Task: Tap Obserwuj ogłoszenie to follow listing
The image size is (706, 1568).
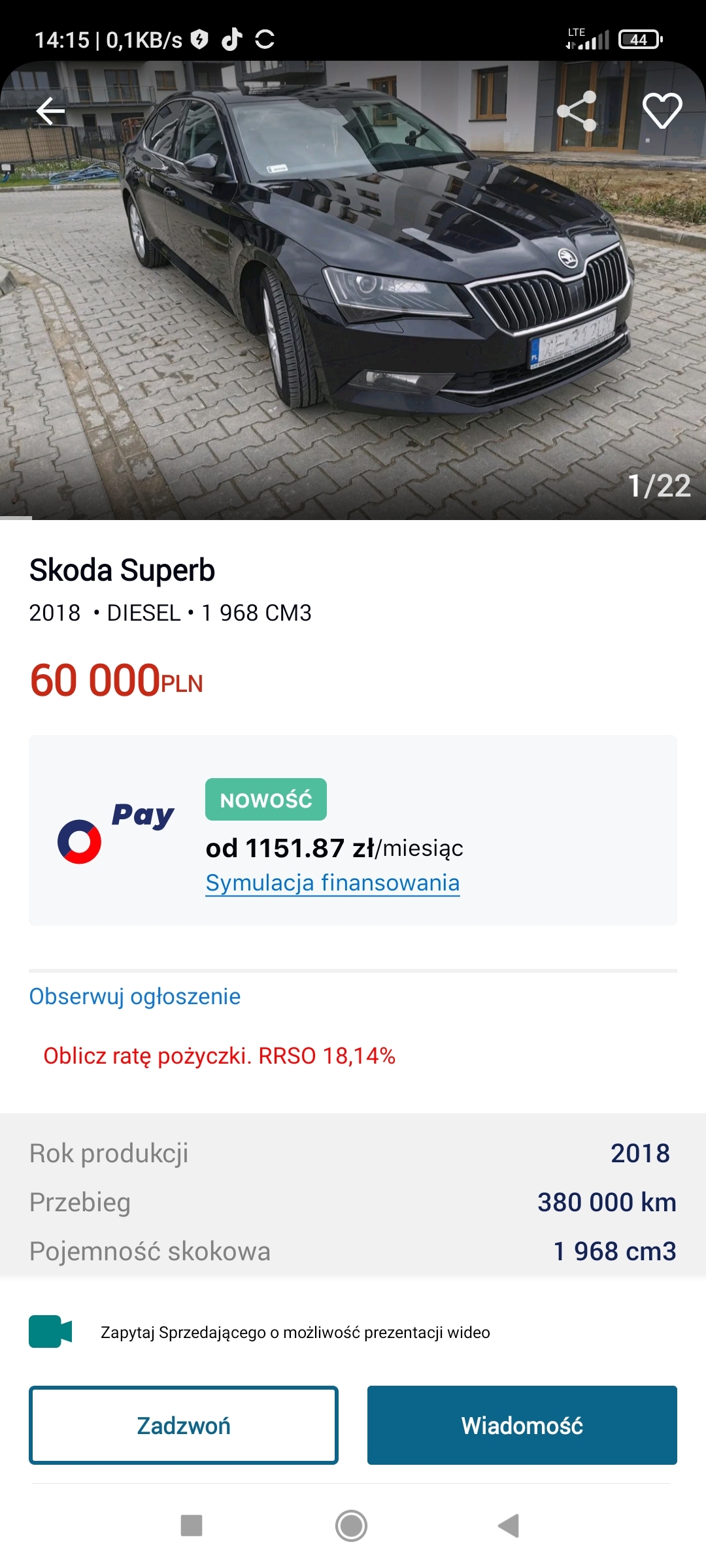Action: coord(135,996)
